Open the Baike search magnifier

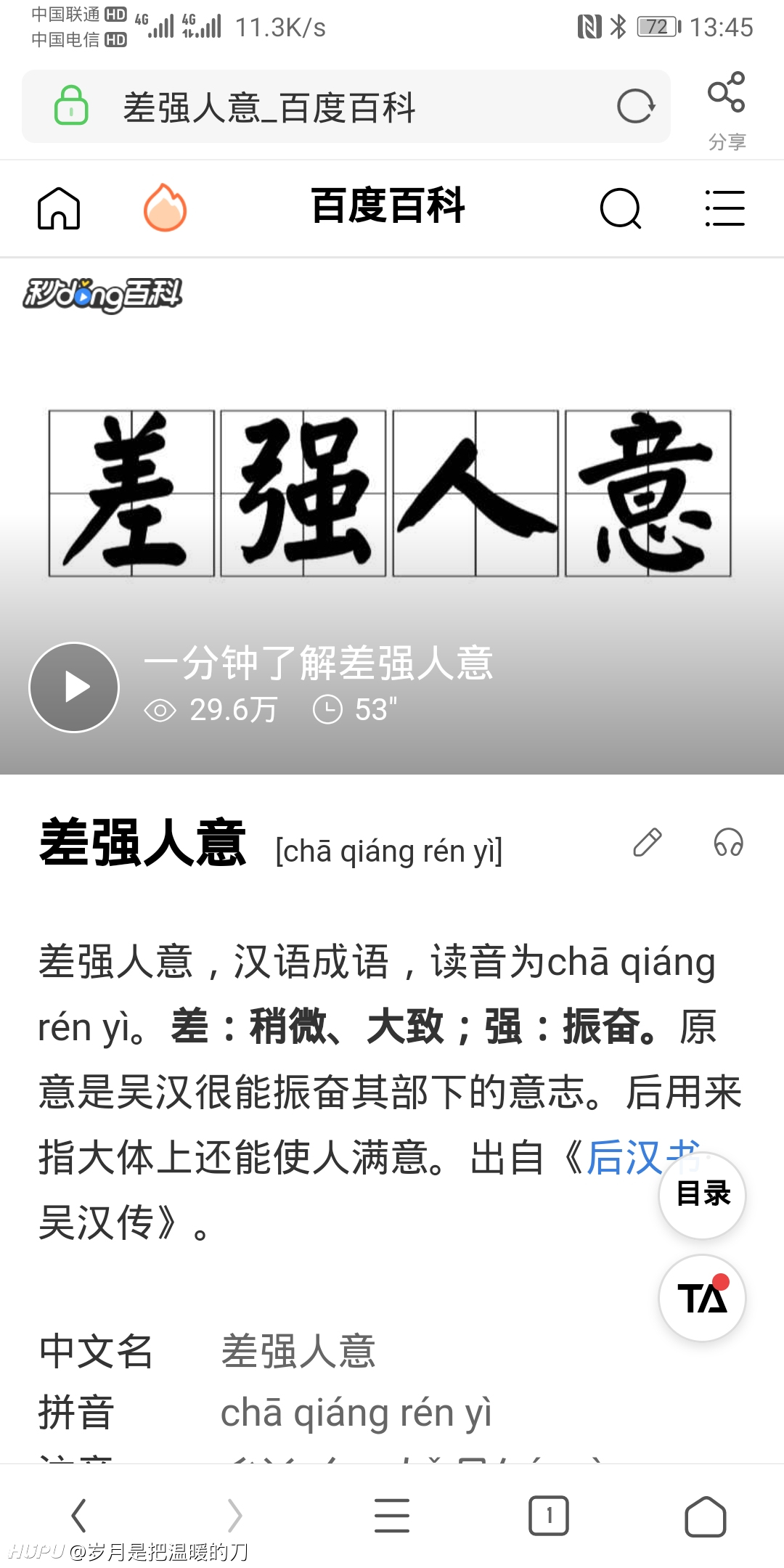(621, 208)
